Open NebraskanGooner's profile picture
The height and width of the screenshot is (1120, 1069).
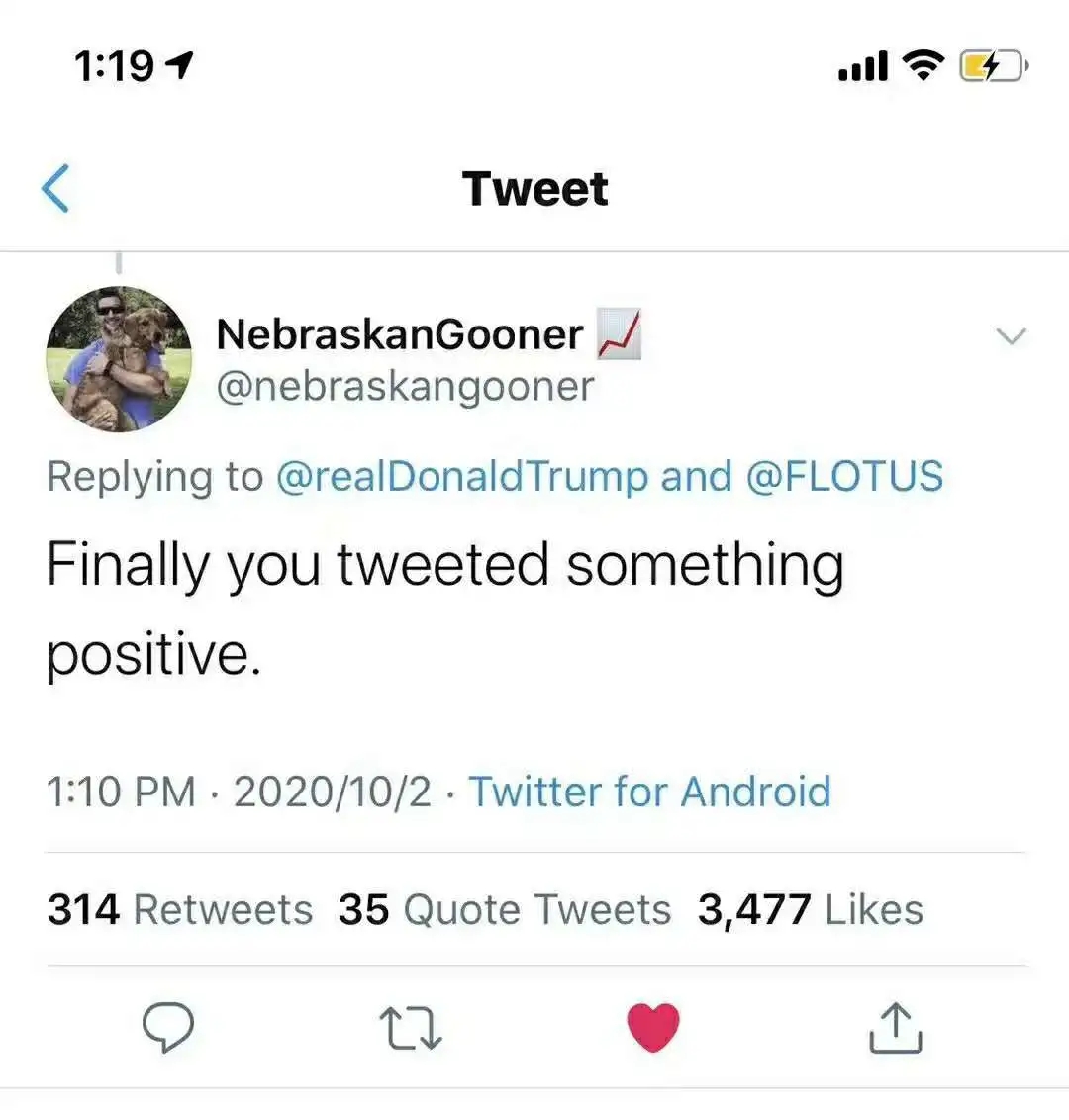[x=119, y=360]
